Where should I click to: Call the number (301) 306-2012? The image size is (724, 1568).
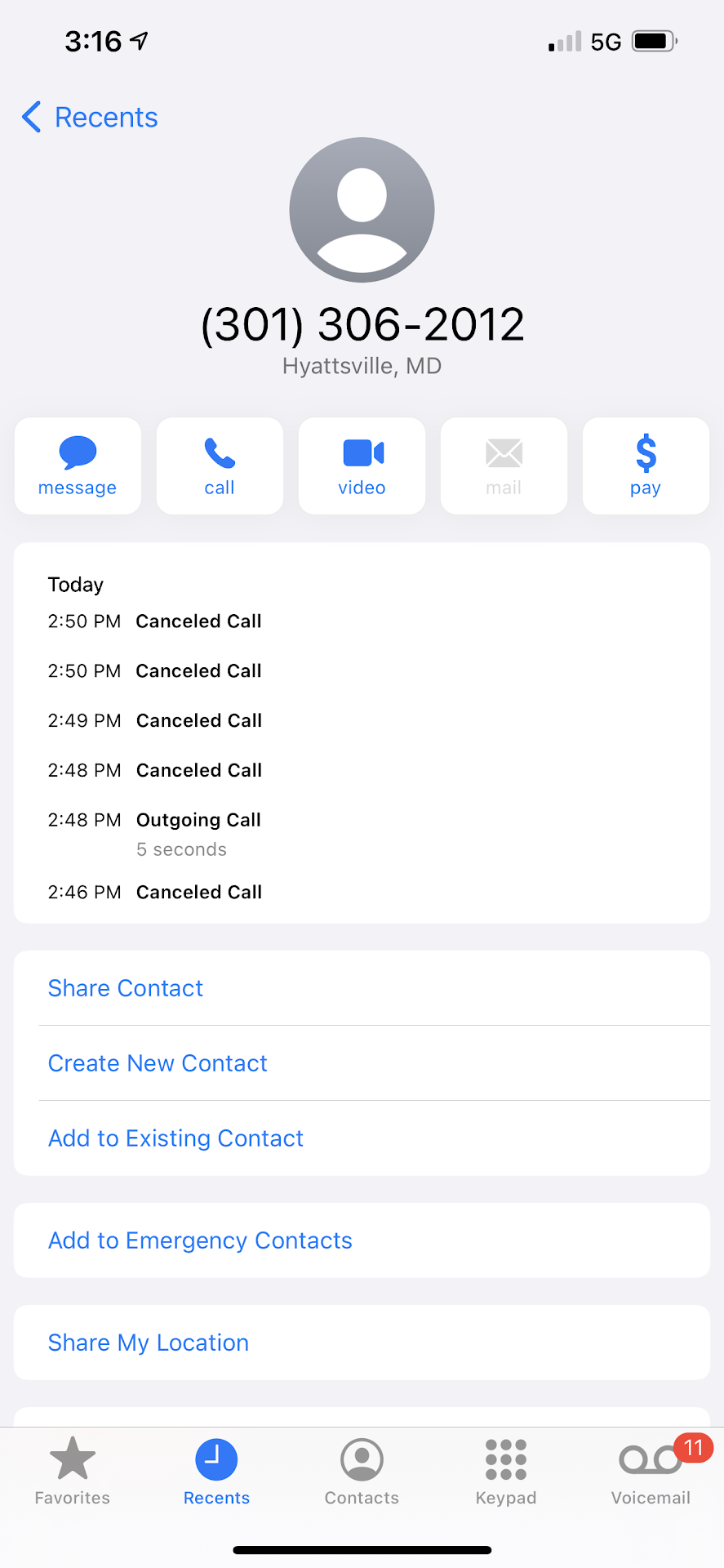pos(220,466)
